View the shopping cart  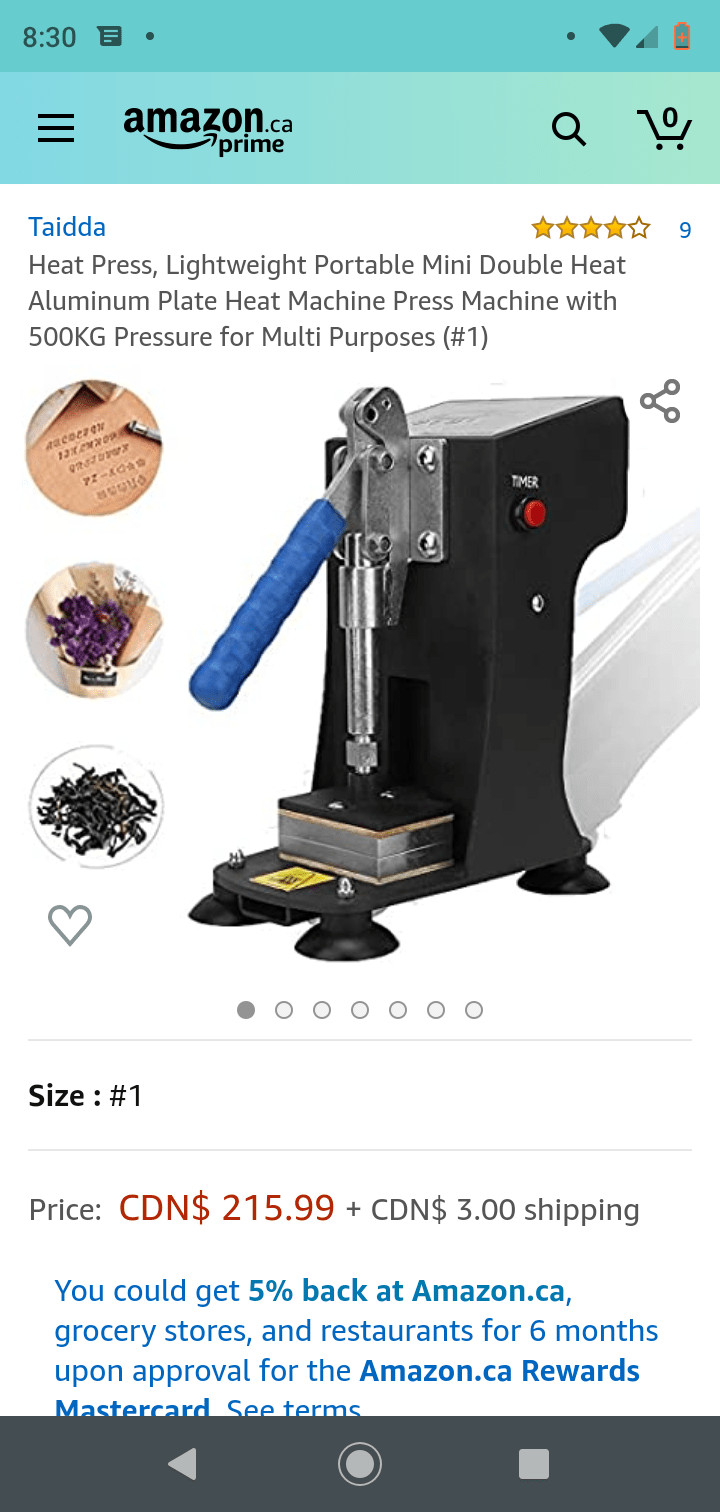pyautogui.click(x=663, y=128)
